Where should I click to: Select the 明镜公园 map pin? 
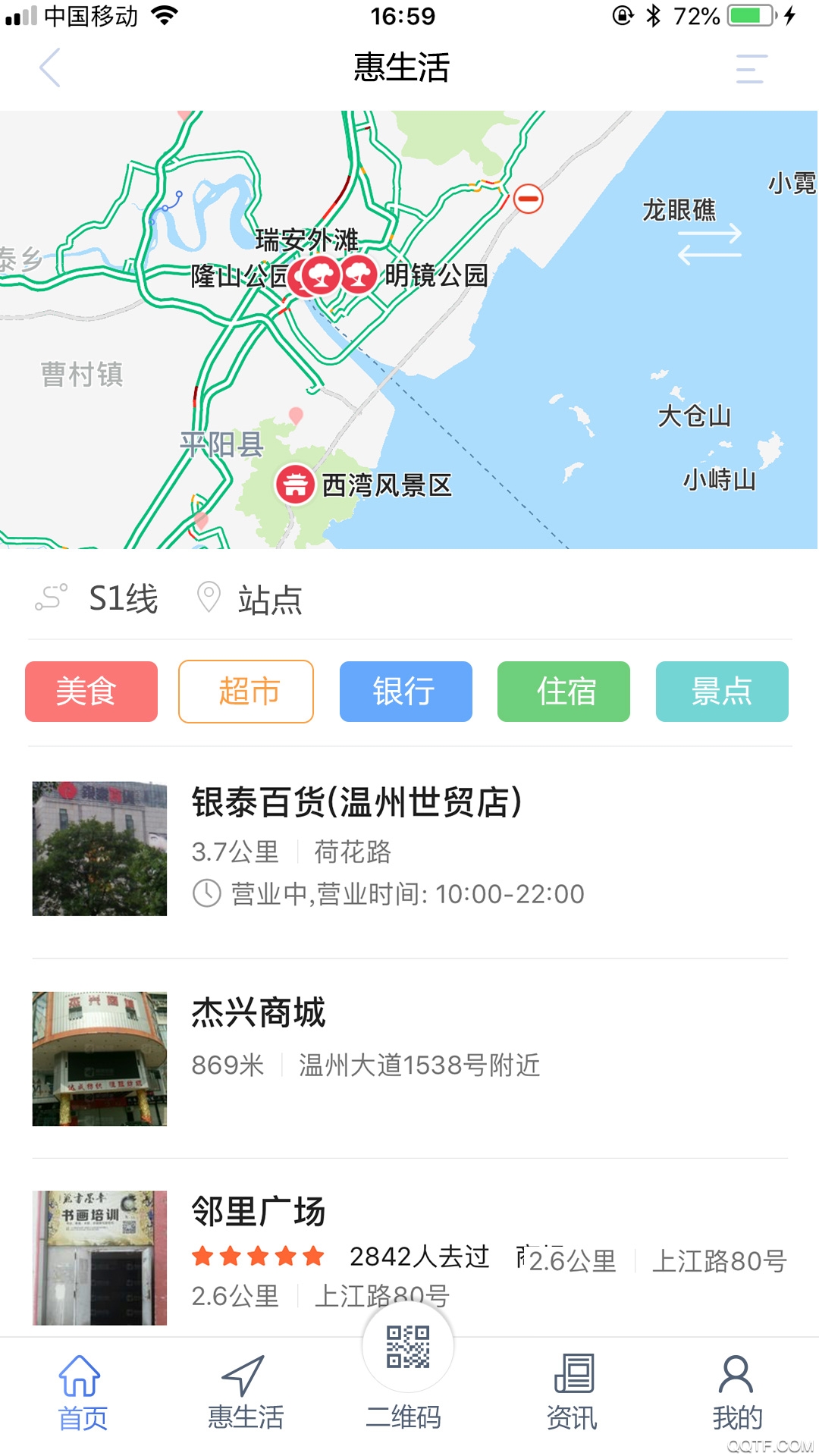click(359, 275)
